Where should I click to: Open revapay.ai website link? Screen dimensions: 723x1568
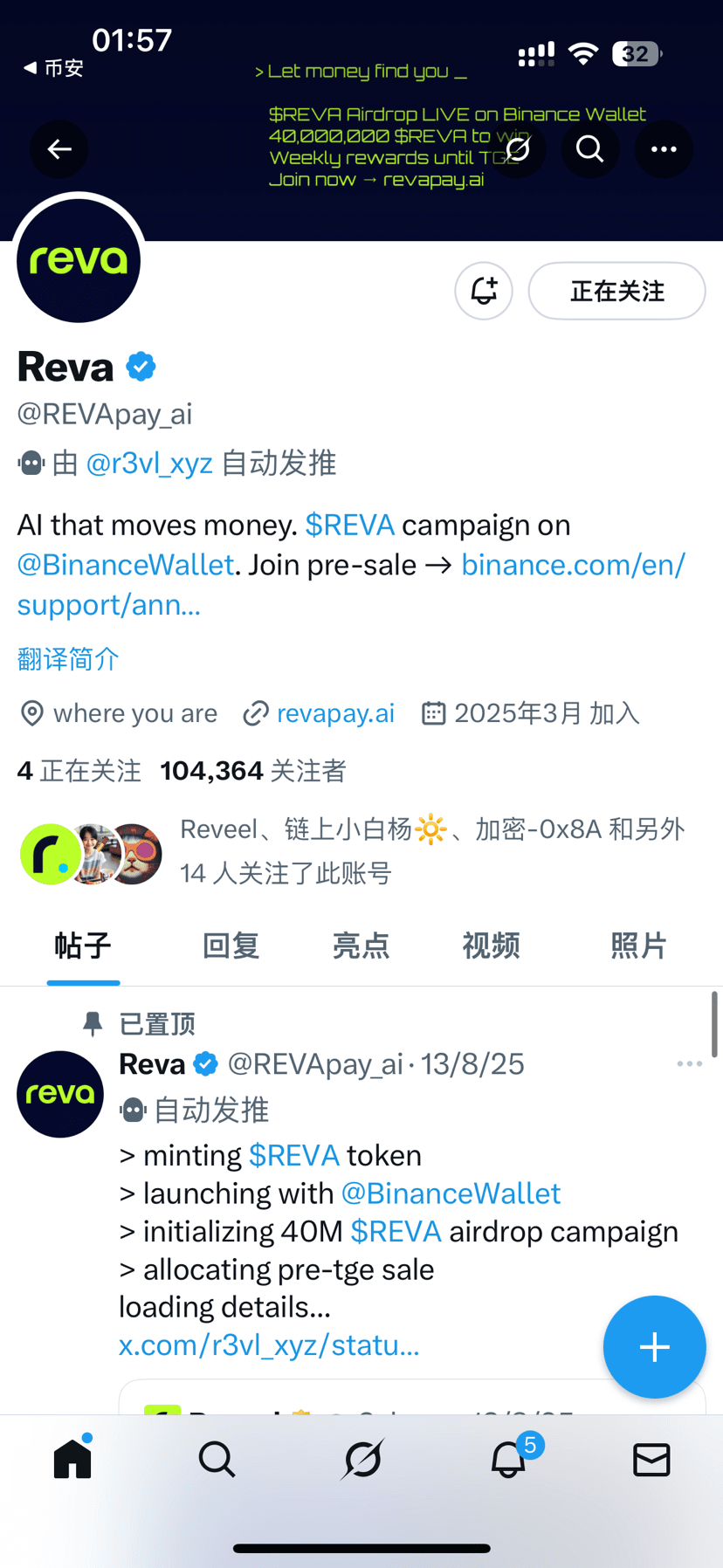[x=335, y=713]
